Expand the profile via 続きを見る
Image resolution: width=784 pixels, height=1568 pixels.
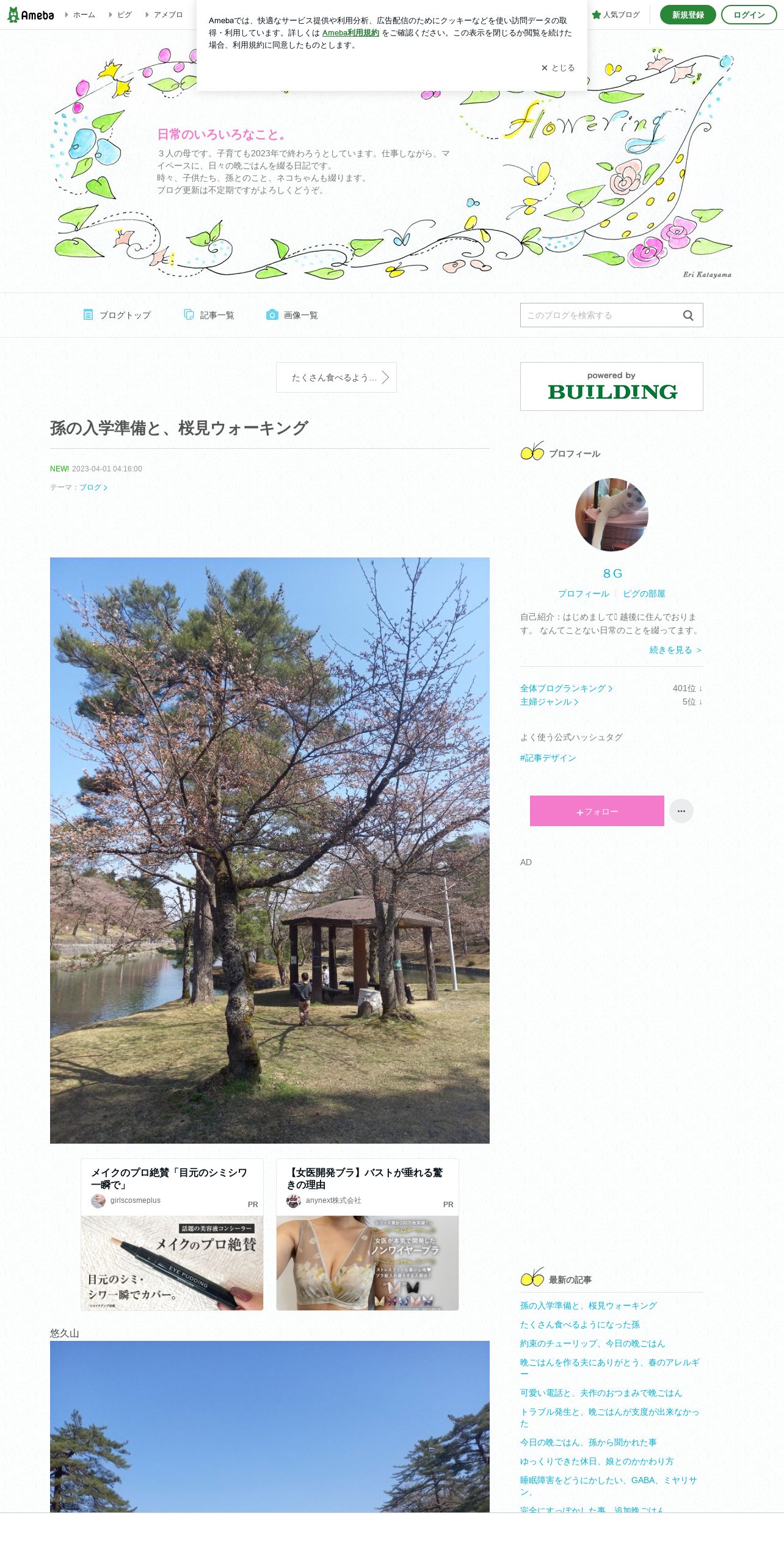(675, 650)
